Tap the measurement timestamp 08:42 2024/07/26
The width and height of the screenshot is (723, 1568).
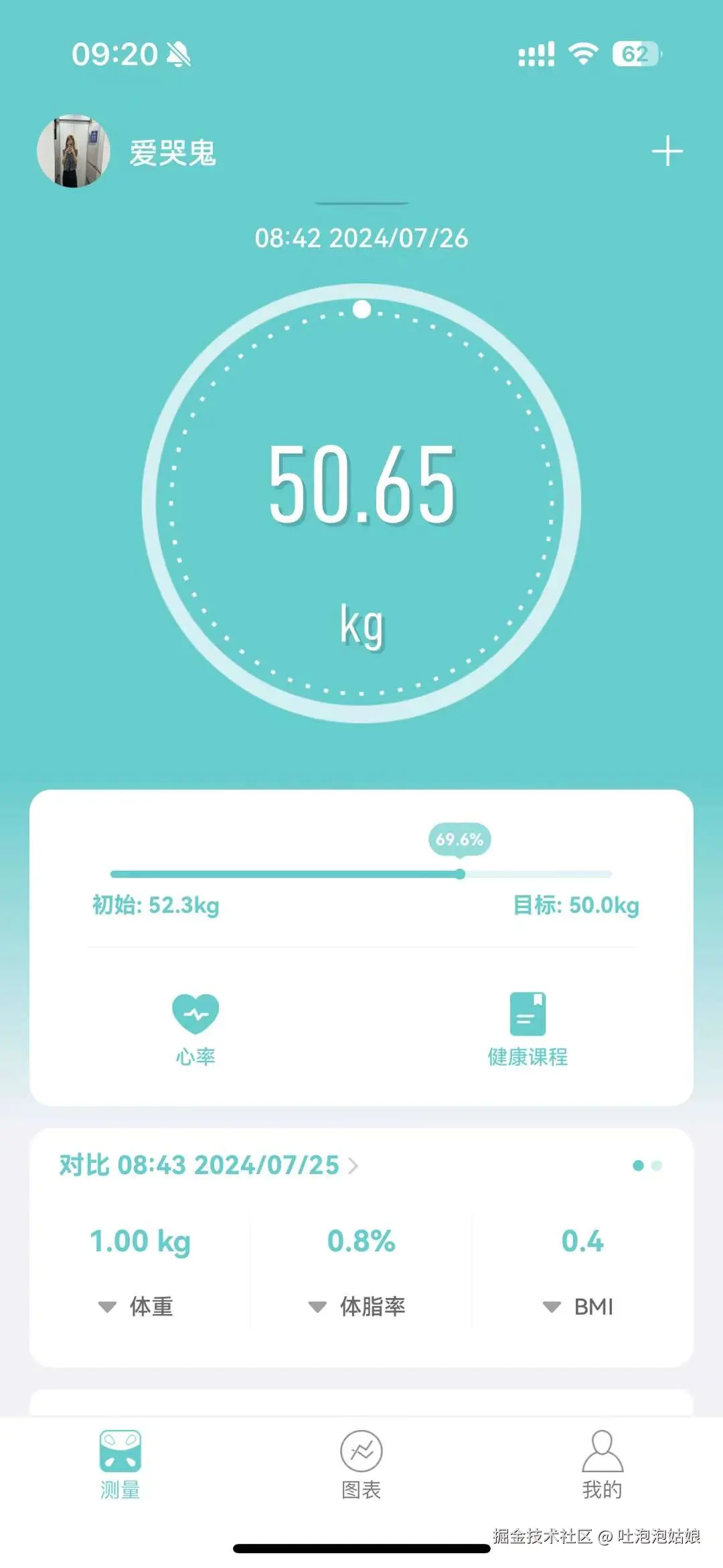tap(361, 239)
